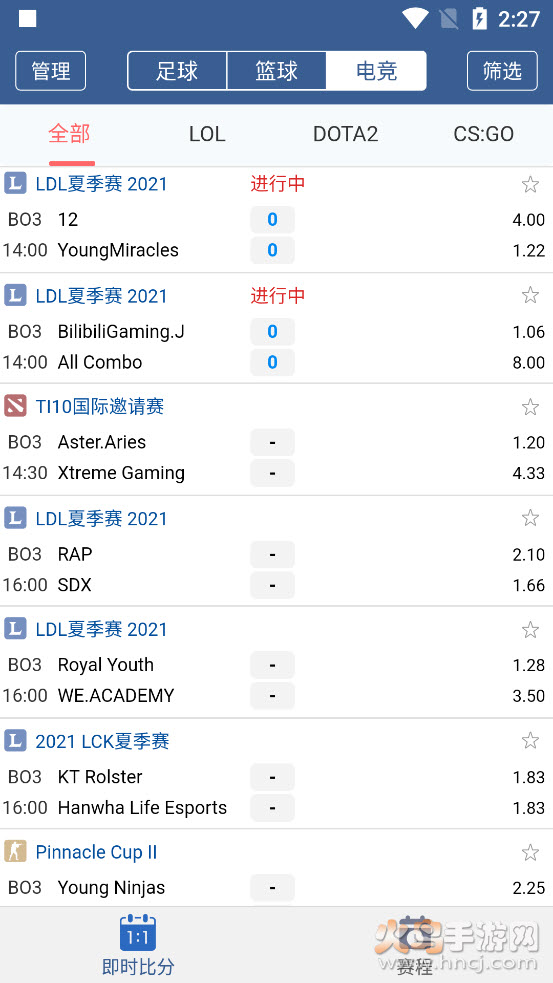
Task: Open the 管理 manage button
Action: 50,71
